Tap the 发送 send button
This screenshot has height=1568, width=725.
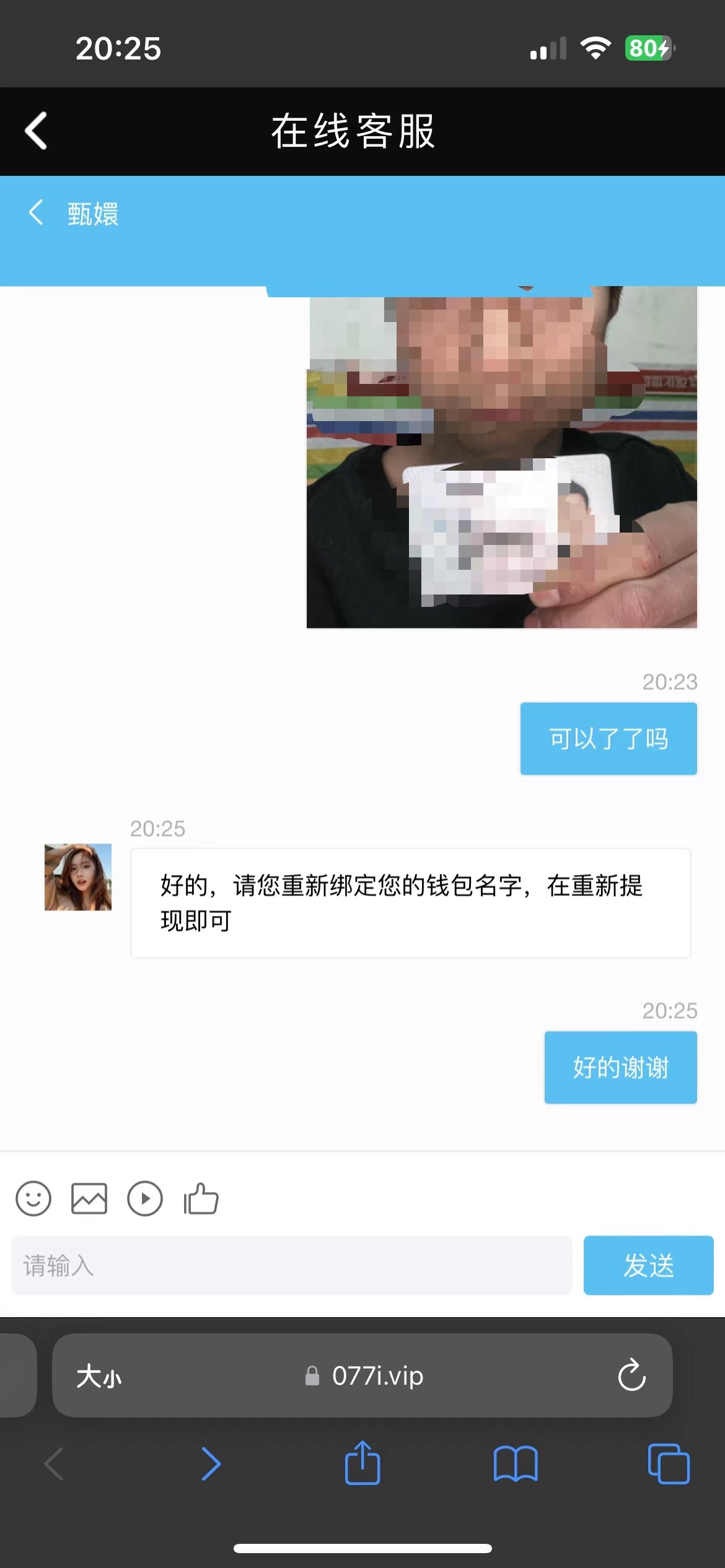[648, 1266]
